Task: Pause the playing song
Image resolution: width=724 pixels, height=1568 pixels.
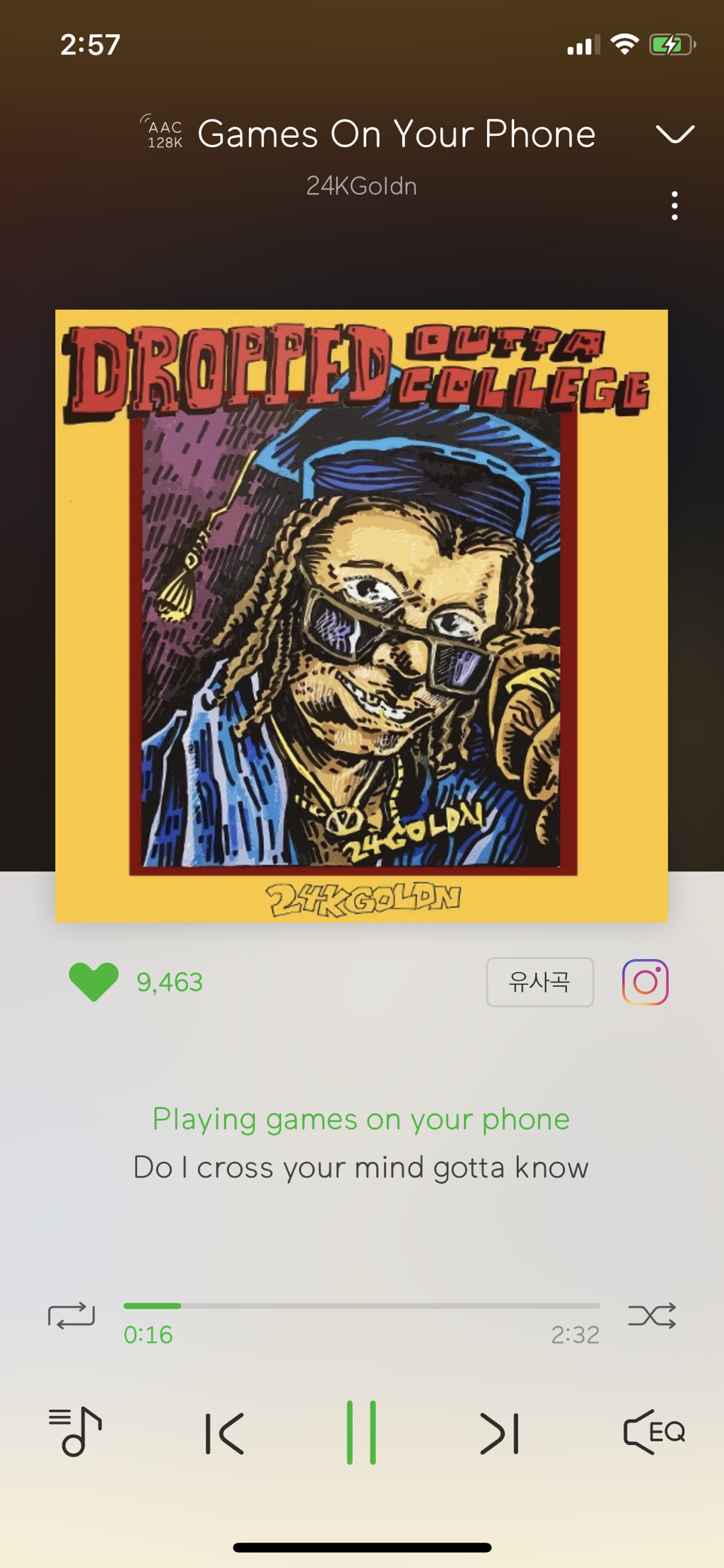Action: [361, 1433]
